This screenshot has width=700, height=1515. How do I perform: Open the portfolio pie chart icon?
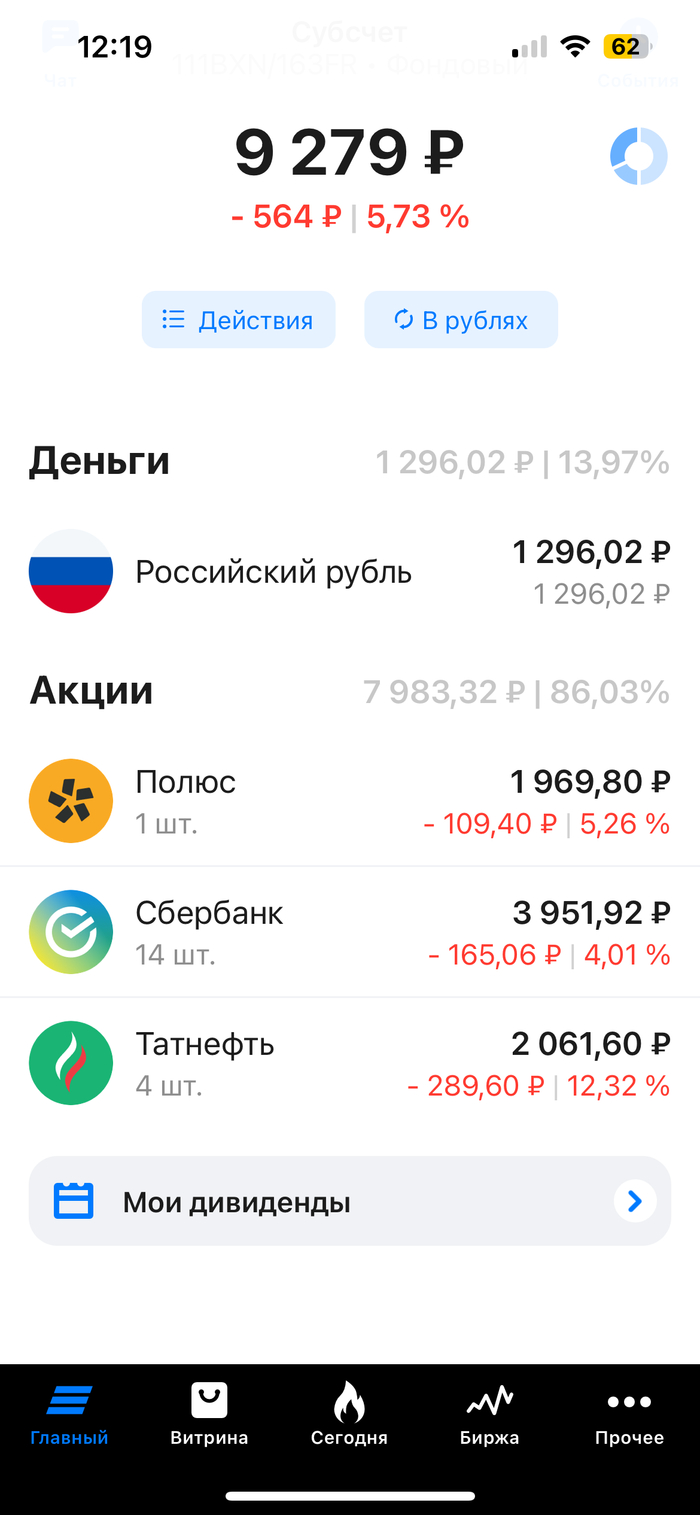pos(638,156)
